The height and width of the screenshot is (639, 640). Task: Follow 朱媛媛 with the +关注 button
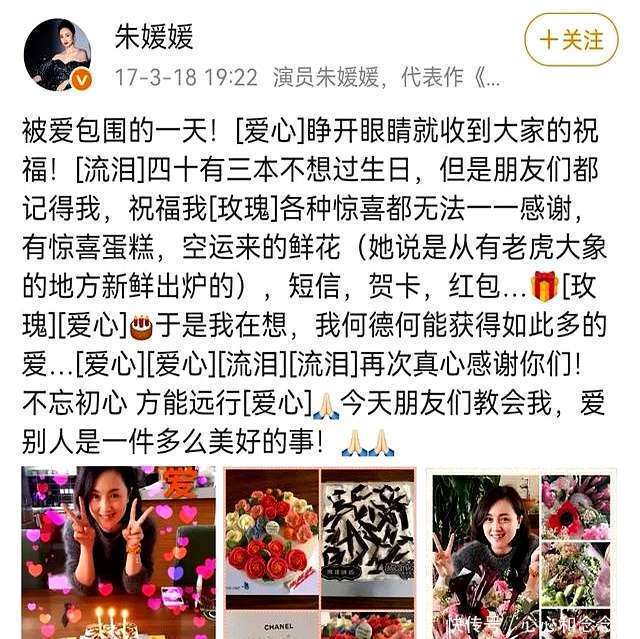tap(571, 40)
